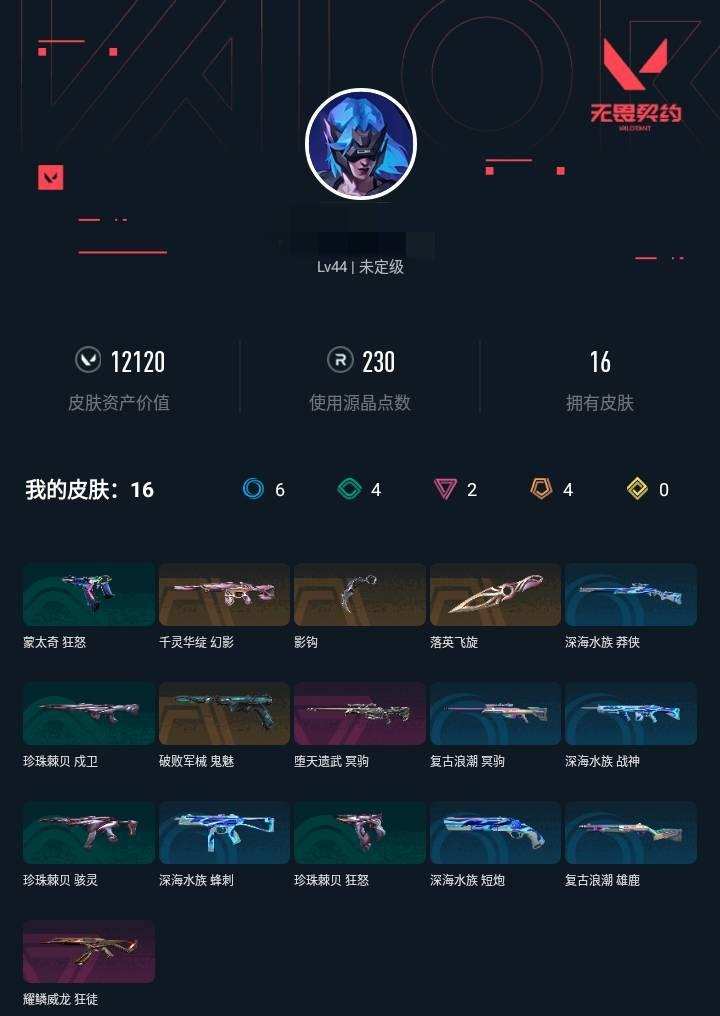Click the 拥有皮肤 16 stat value
Viewport: 720px width, 1016px height.
tap(602, 362)
